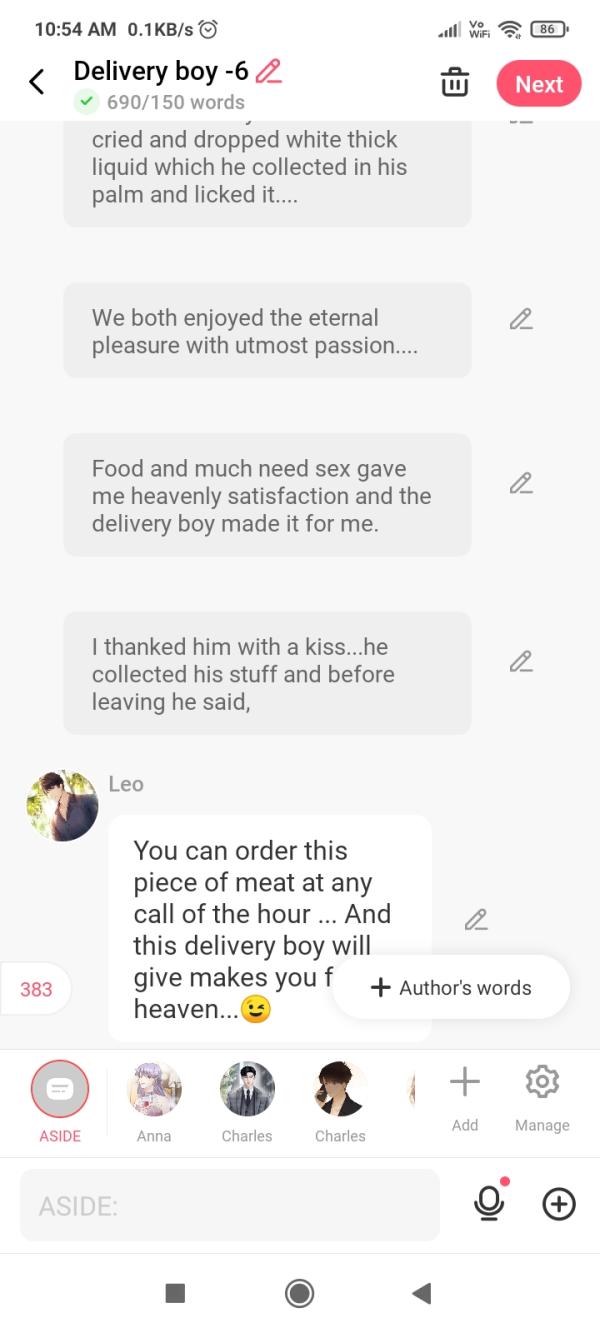
Task: Start voice input with the microphone
Action: pyautogui.click(x=489, y=1204)
